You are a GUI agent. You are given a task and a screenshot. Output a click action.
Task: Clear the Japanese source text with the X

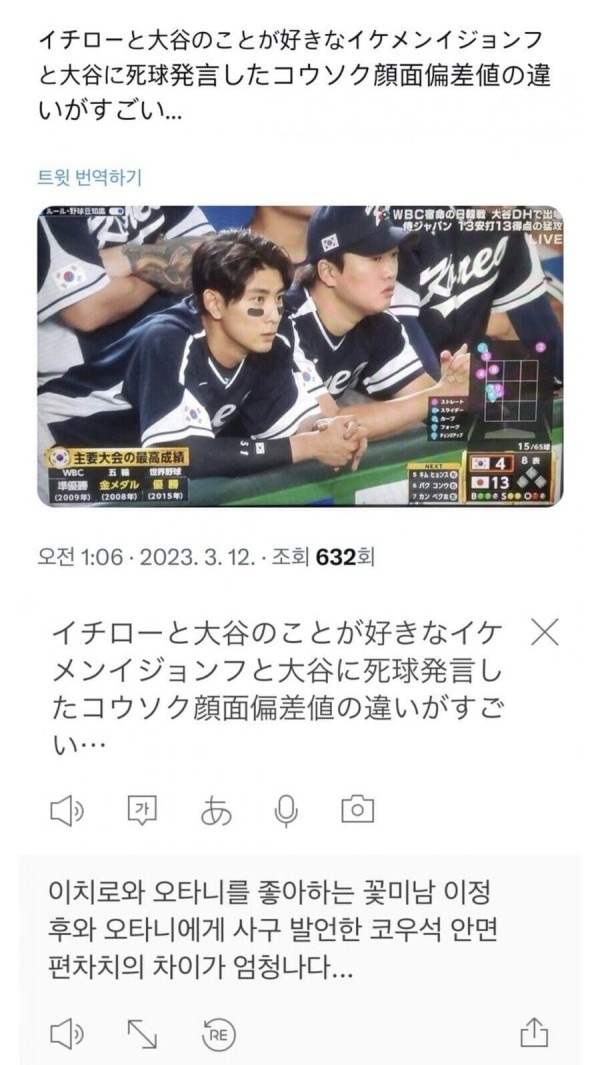pyautogui.click(x=545, y=632)
